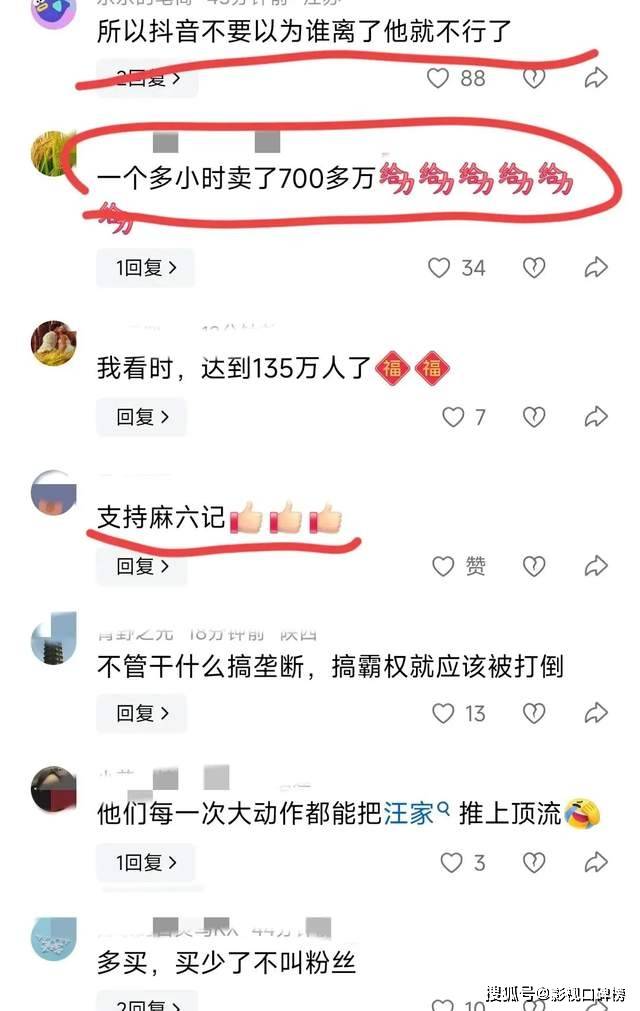
Task: Share the 推上顶流 comment
Action: pyautogui.click(x=596, y=862)
